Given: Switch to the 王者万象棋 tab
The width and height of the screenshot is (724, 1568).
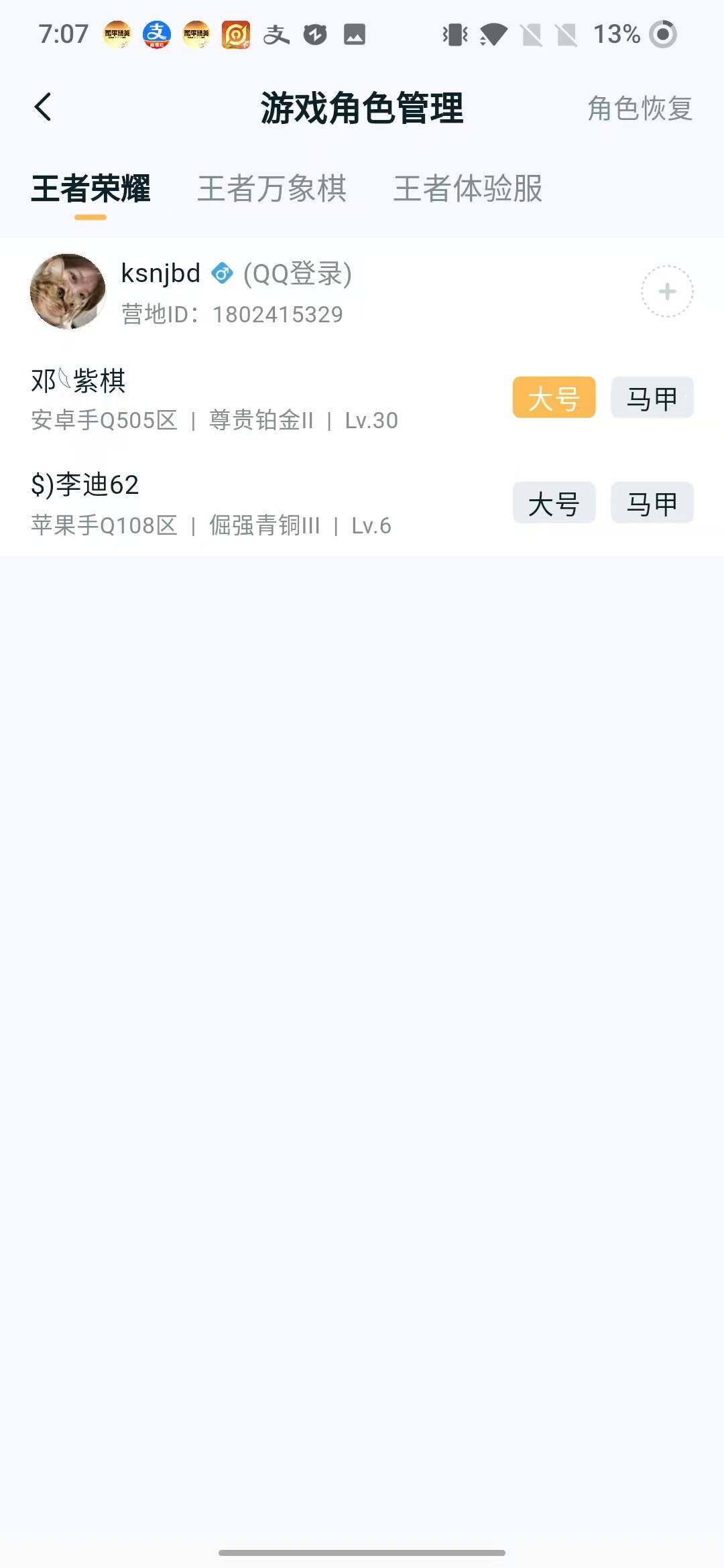Looking at the screenshot, I should pyautogui.click(x=273, y=190).
